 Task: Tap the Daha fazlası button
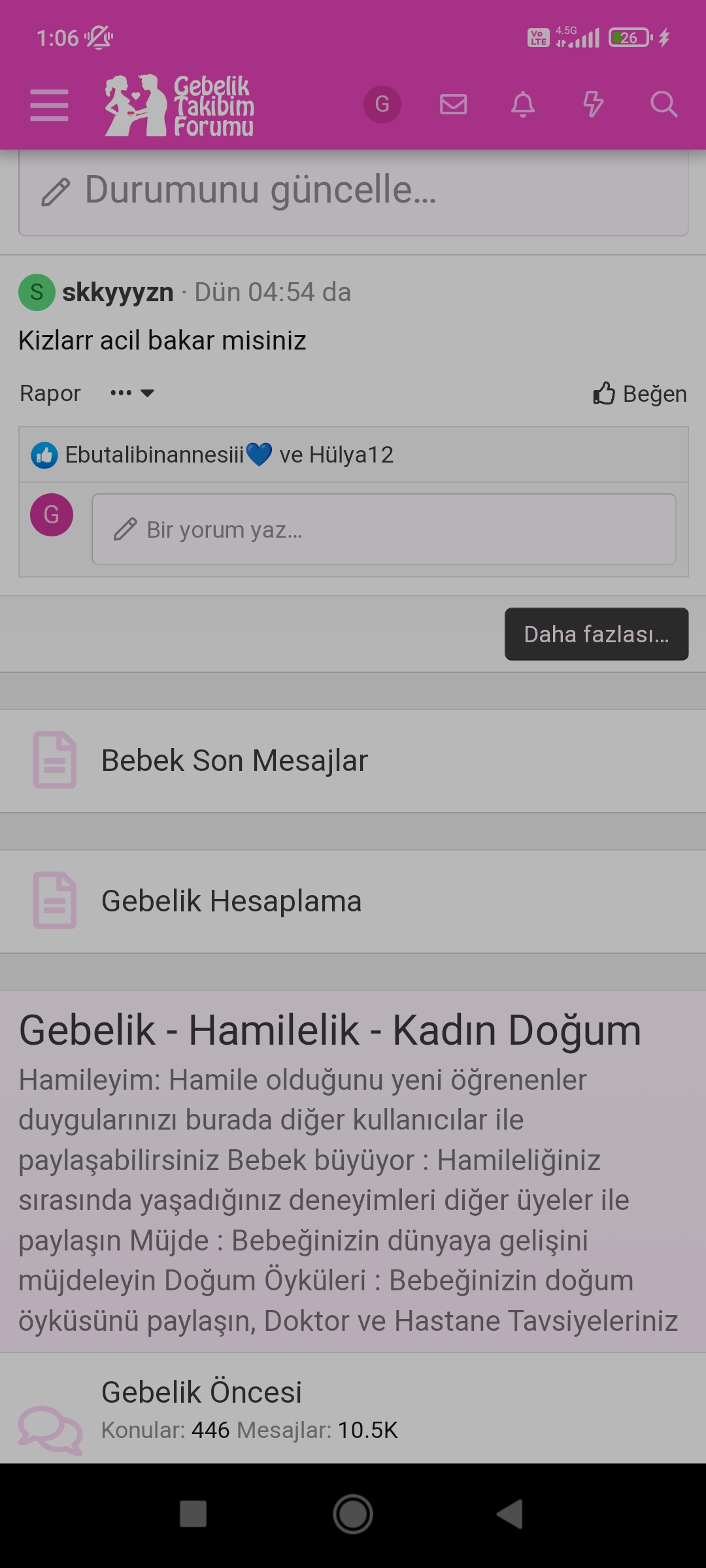596,634
